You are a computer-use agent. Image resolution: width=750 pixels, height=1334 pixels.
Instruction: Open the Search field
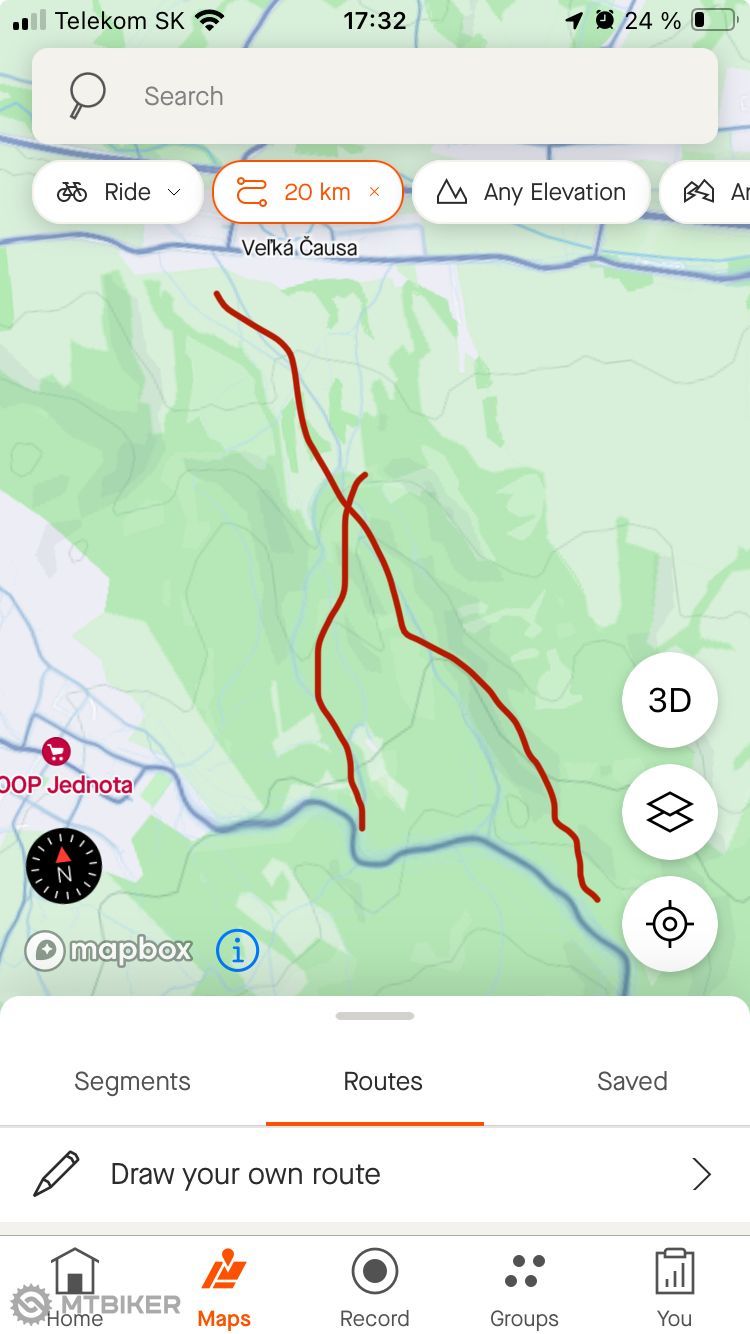(375, 96)
